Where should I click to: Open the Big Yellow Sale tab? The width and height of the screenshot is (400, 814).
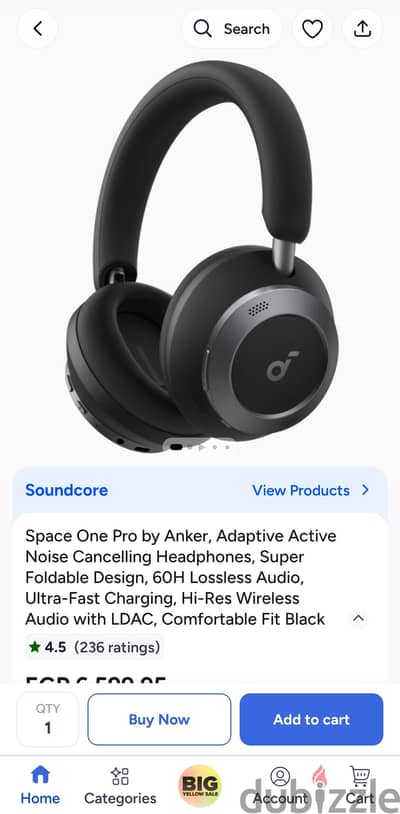pos(200,786)
